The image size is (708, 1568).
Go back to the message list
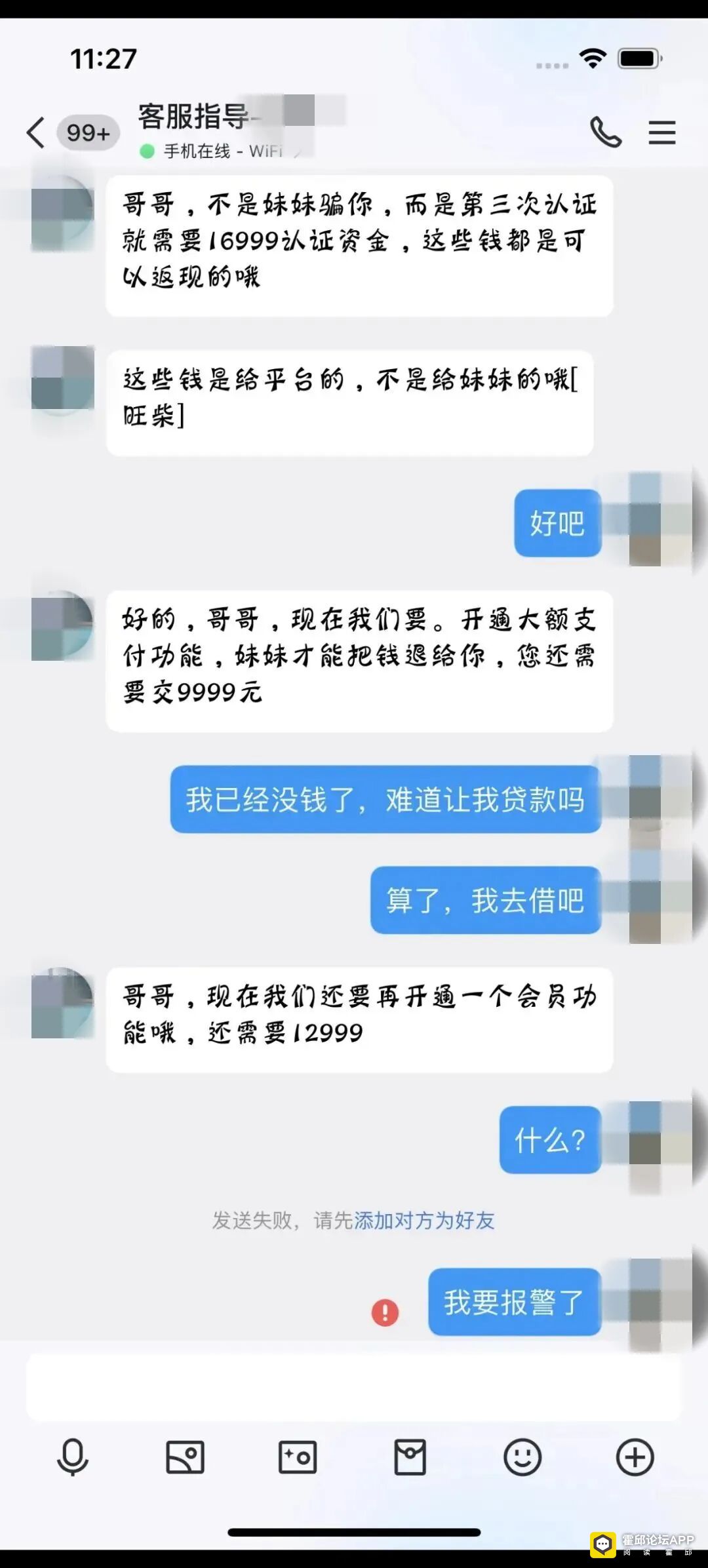click(37, 132)
